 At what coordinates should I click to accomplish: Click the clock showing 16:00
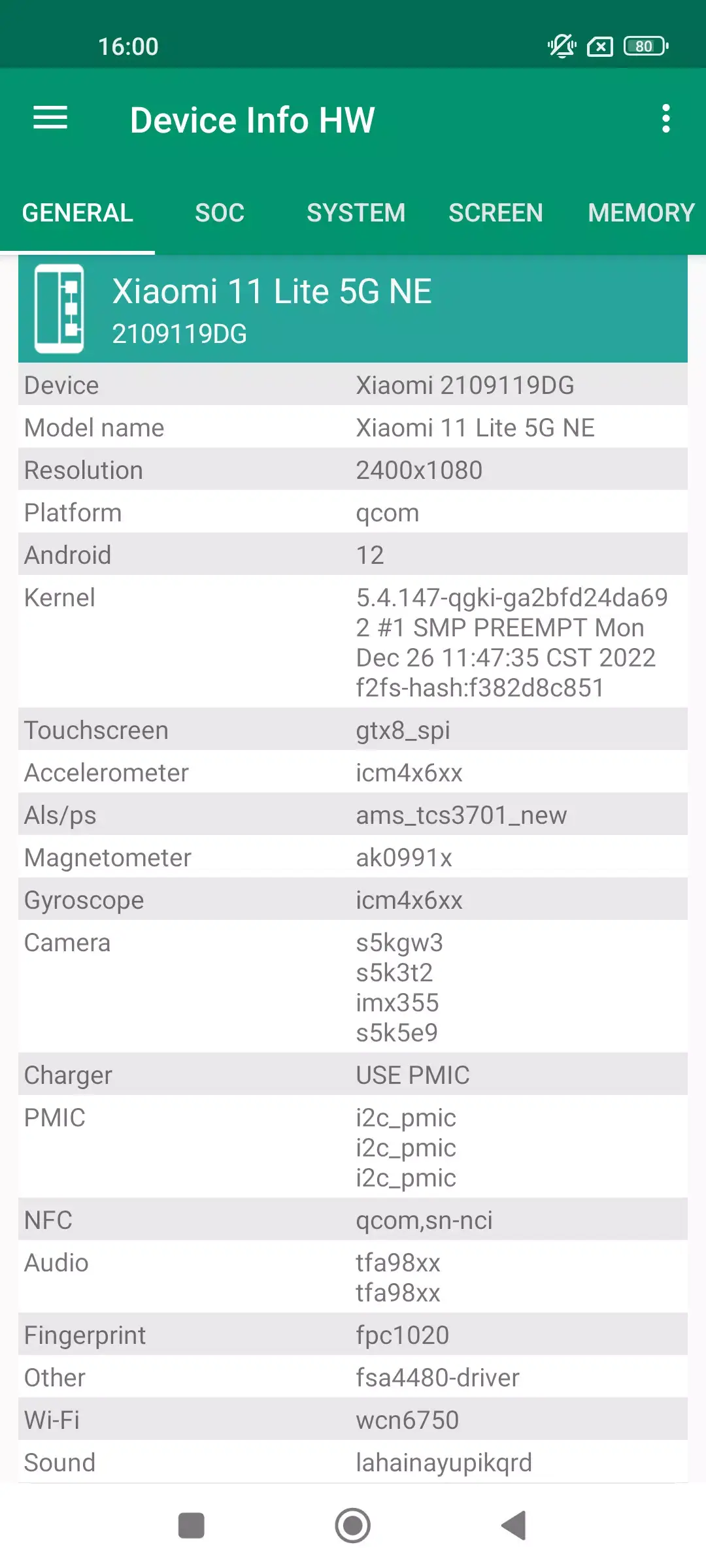[x=128, y=46]
